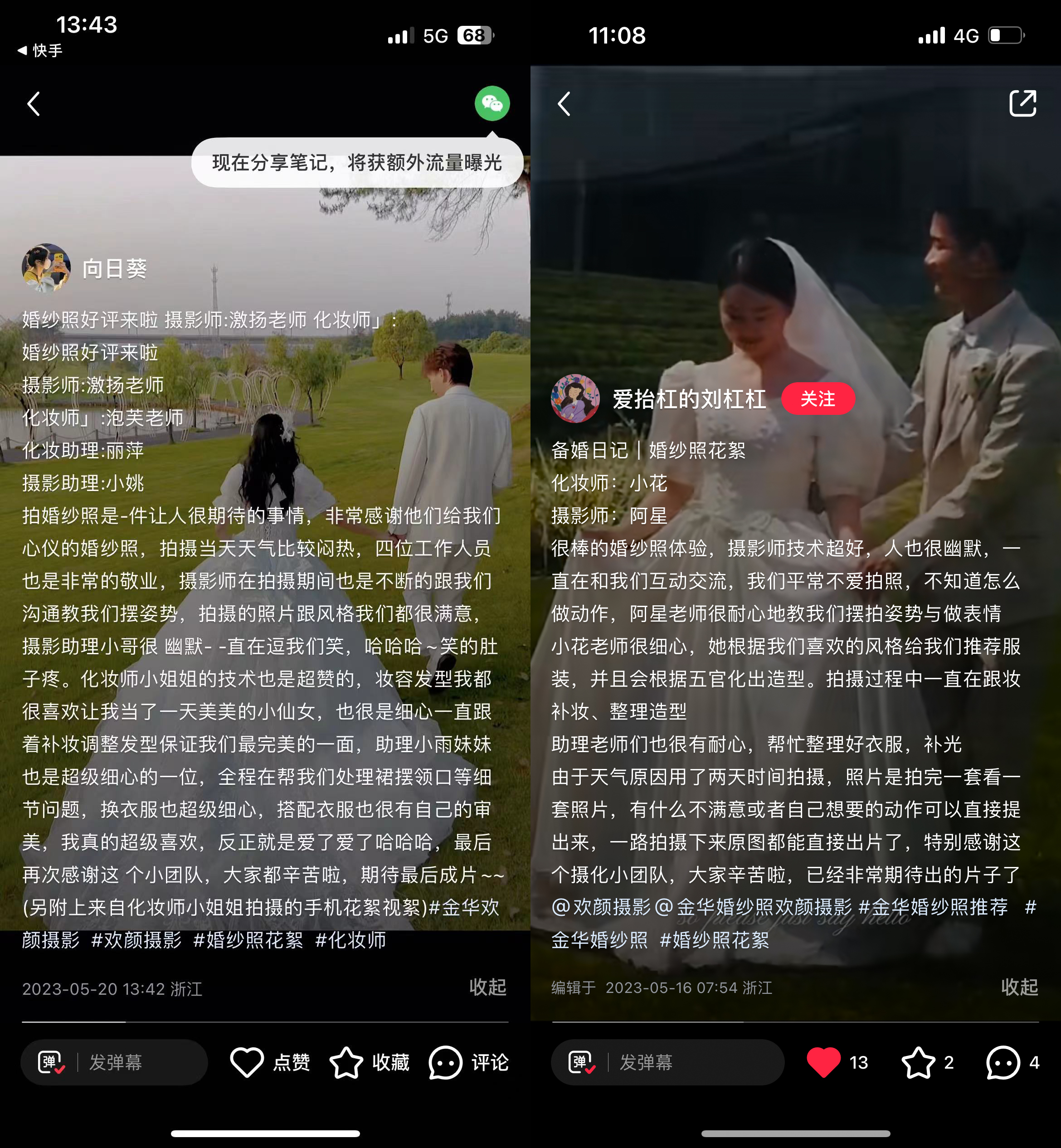Open 向日葵's profile avatar
The height and width of the screenshot is (1148, 1061).
[x=46, y=268]
